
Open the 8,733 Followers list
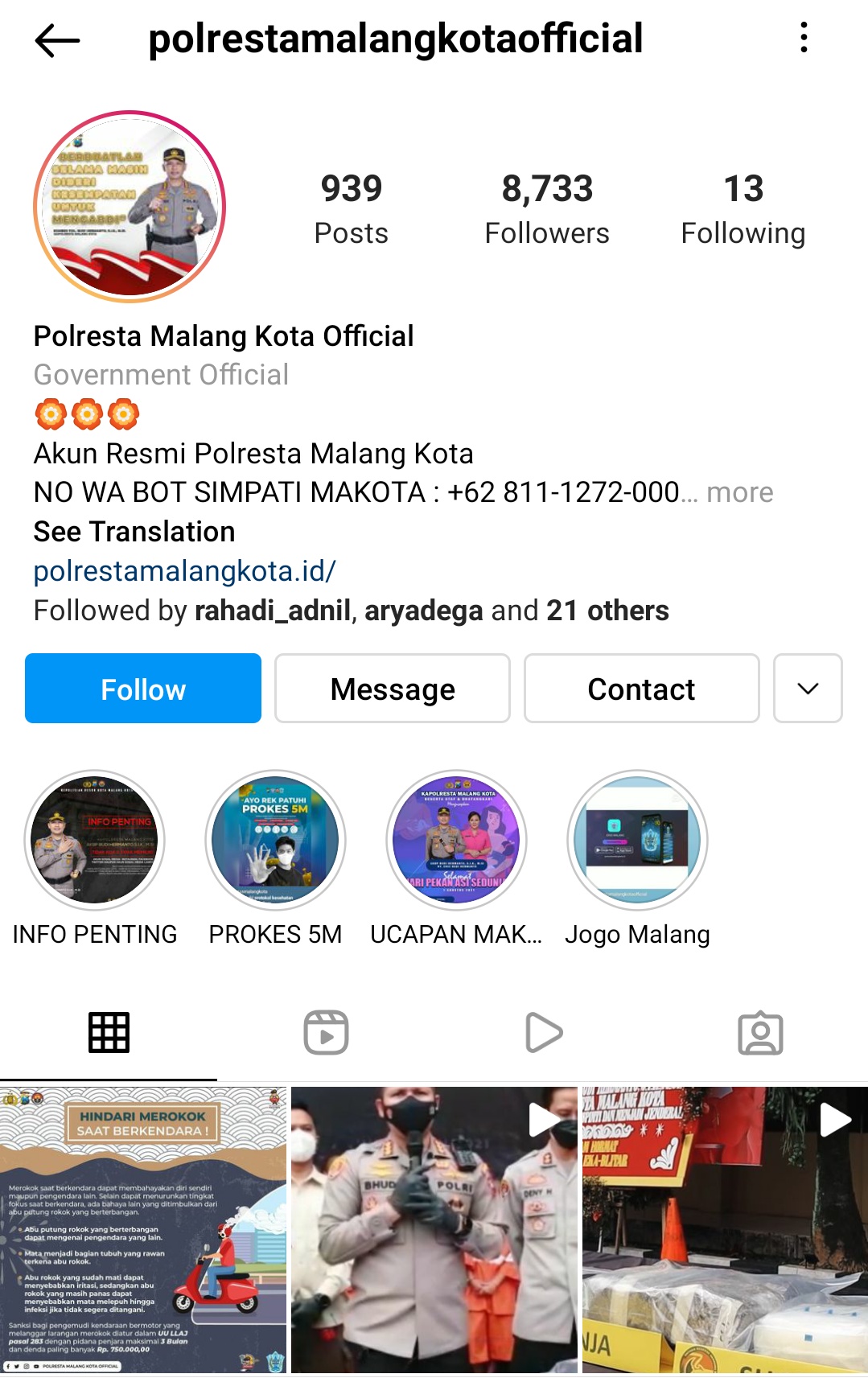point(547,208)
